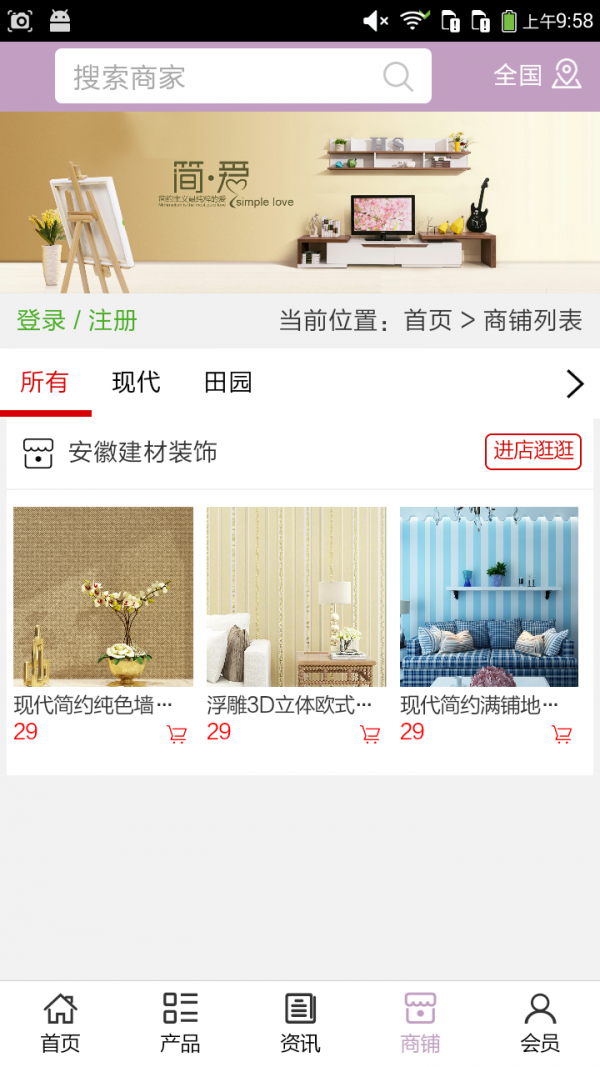Switch to the 田园 category tab
Viewport: 600px width, 1067px height.
228,382
